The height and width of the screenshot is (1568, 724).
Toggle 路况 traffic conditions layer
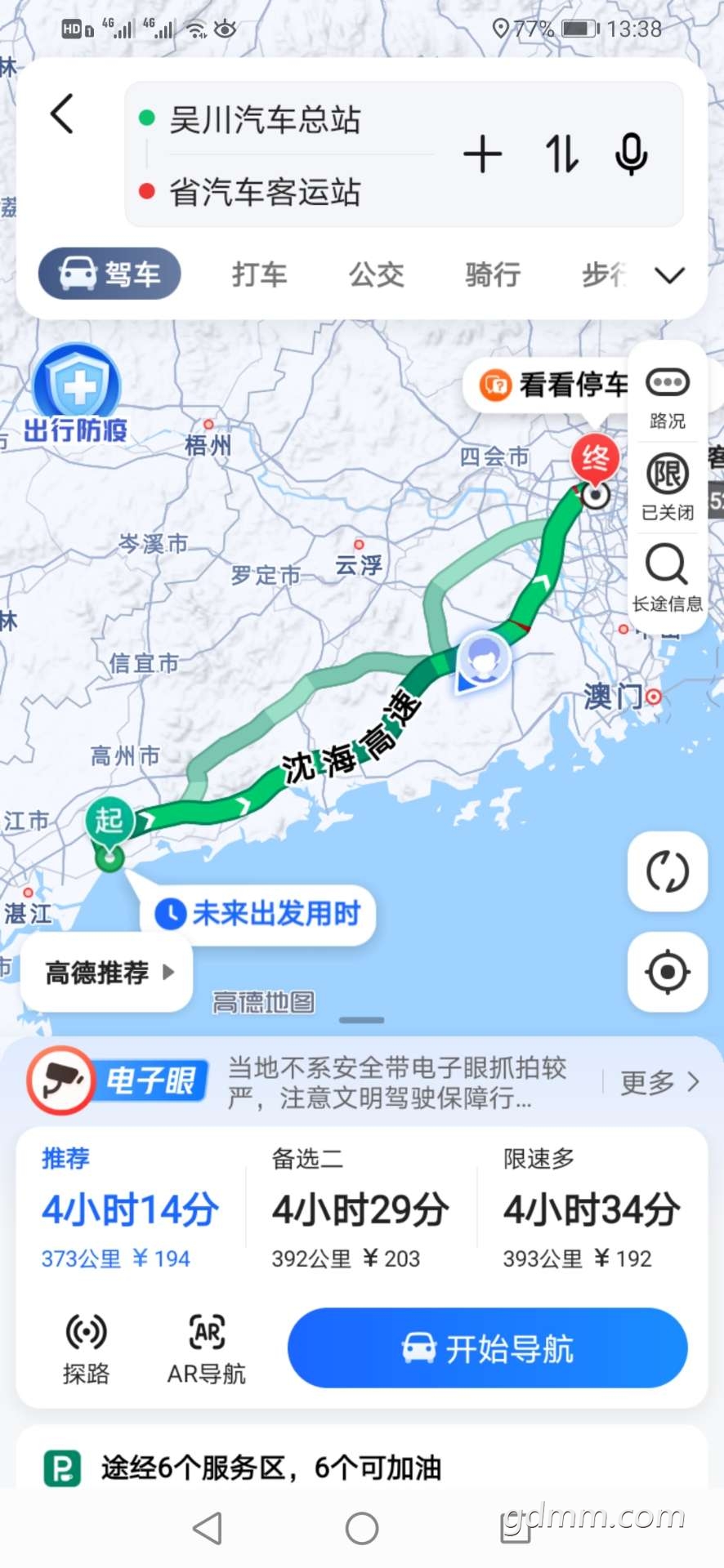point(667,398)
